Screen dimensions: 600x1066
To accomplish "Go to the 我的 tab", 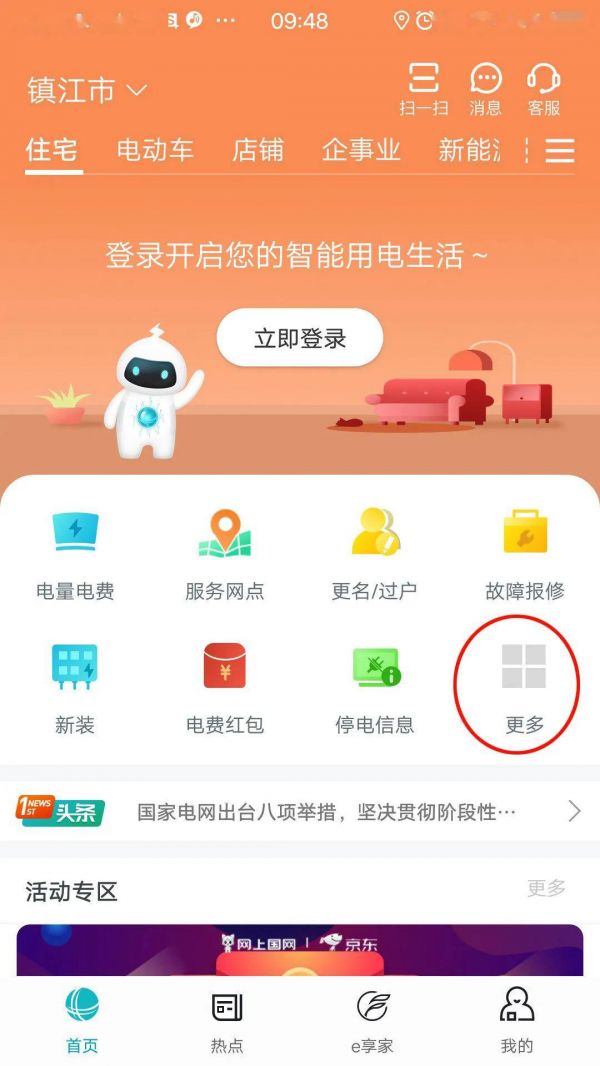I will click(517, 1022).
